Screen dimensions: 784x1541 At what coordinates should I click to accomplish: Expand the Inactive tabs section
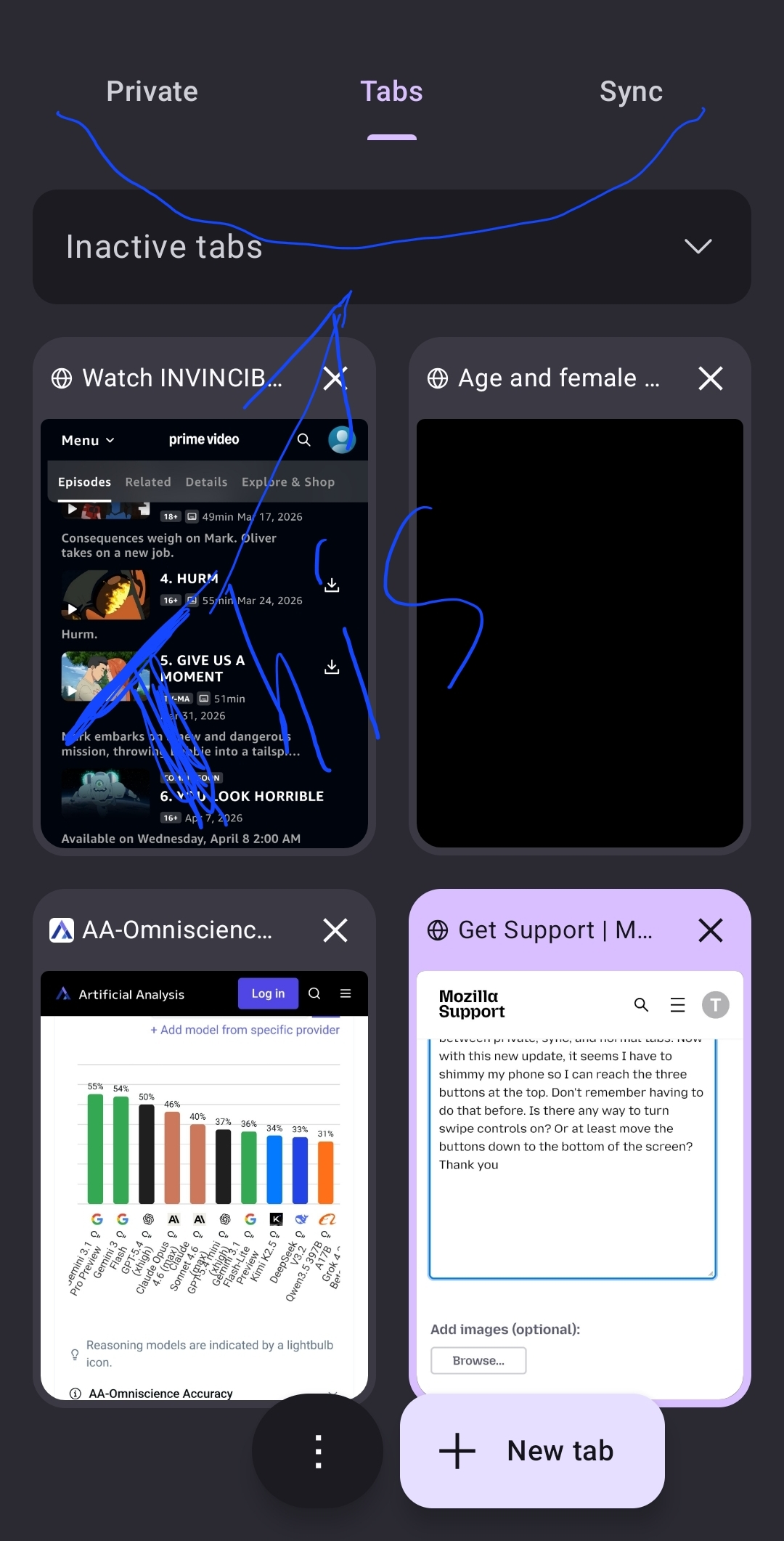tap(698, 247)
